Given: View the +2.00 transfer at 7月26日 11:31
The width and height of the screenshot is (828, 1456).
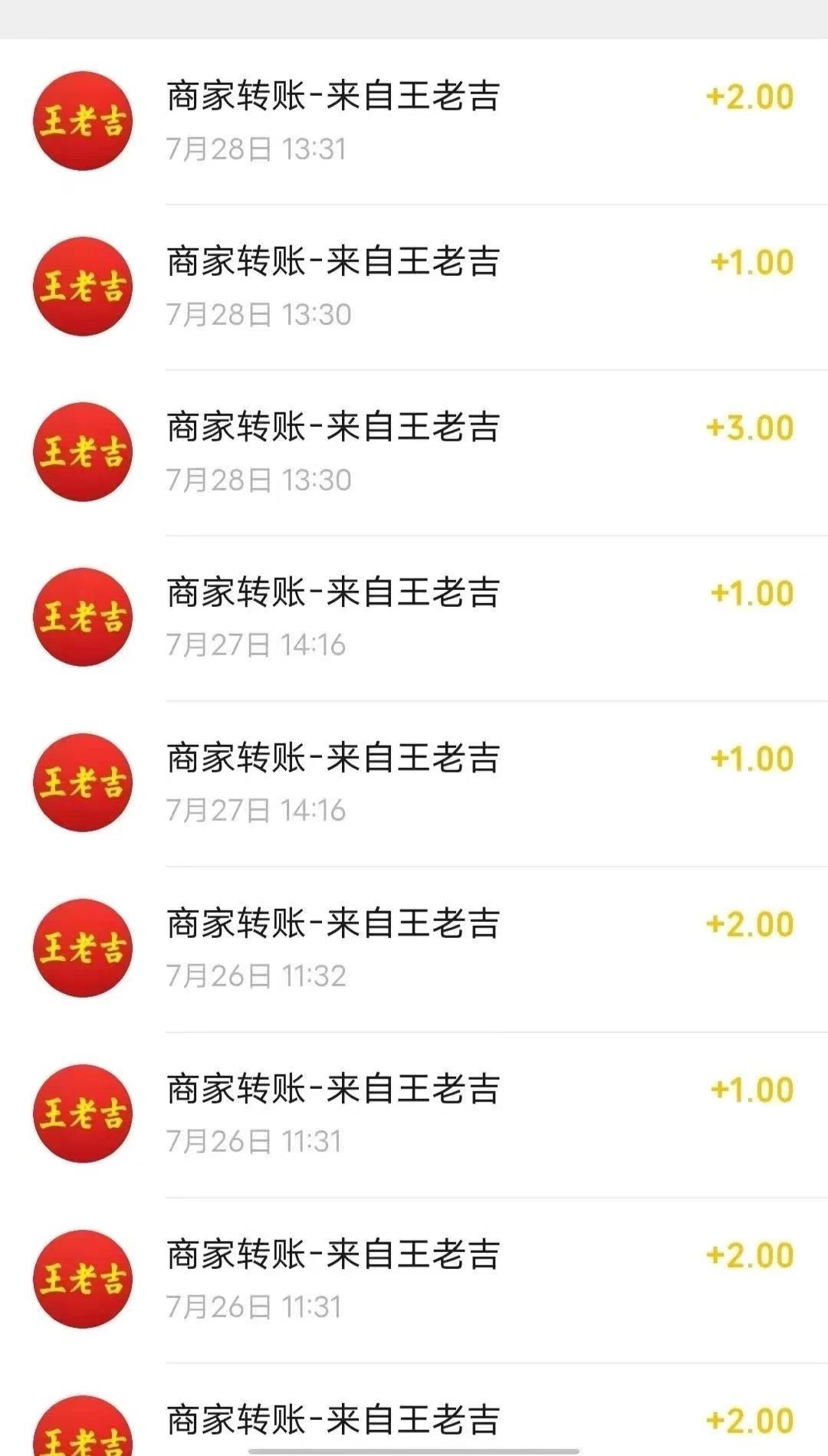Looking at the screenshot, I should pyautogui.click(x=414, y=1281).
